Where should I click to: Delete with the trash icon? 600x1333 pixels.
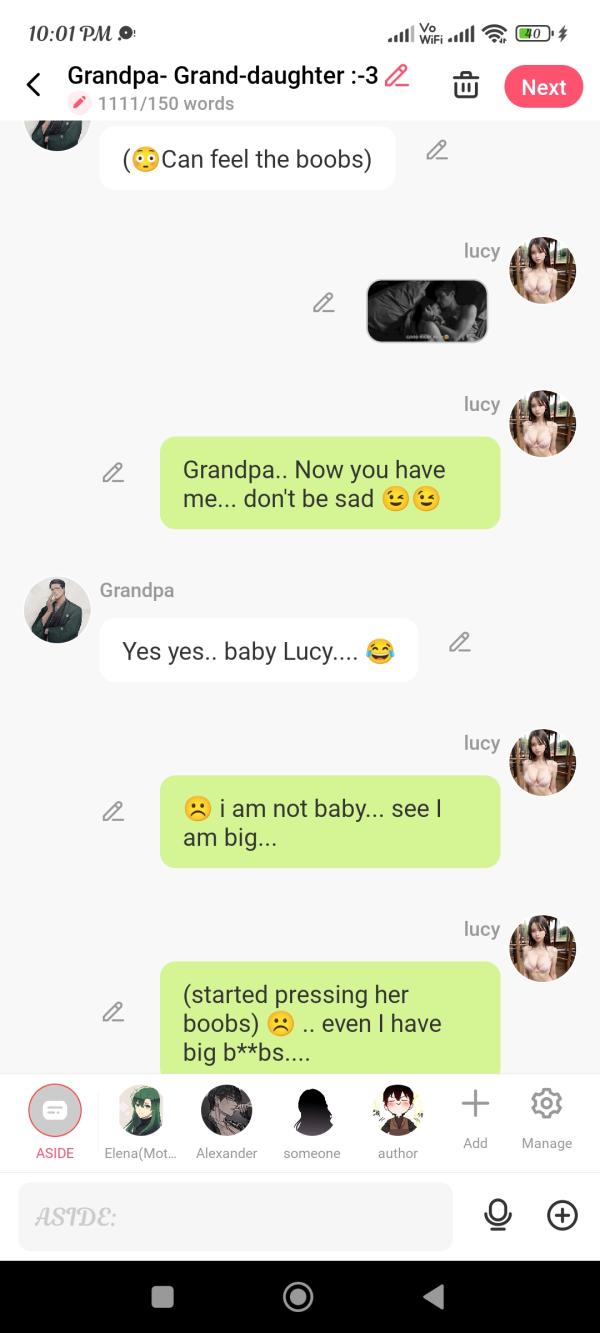point(466,86)
